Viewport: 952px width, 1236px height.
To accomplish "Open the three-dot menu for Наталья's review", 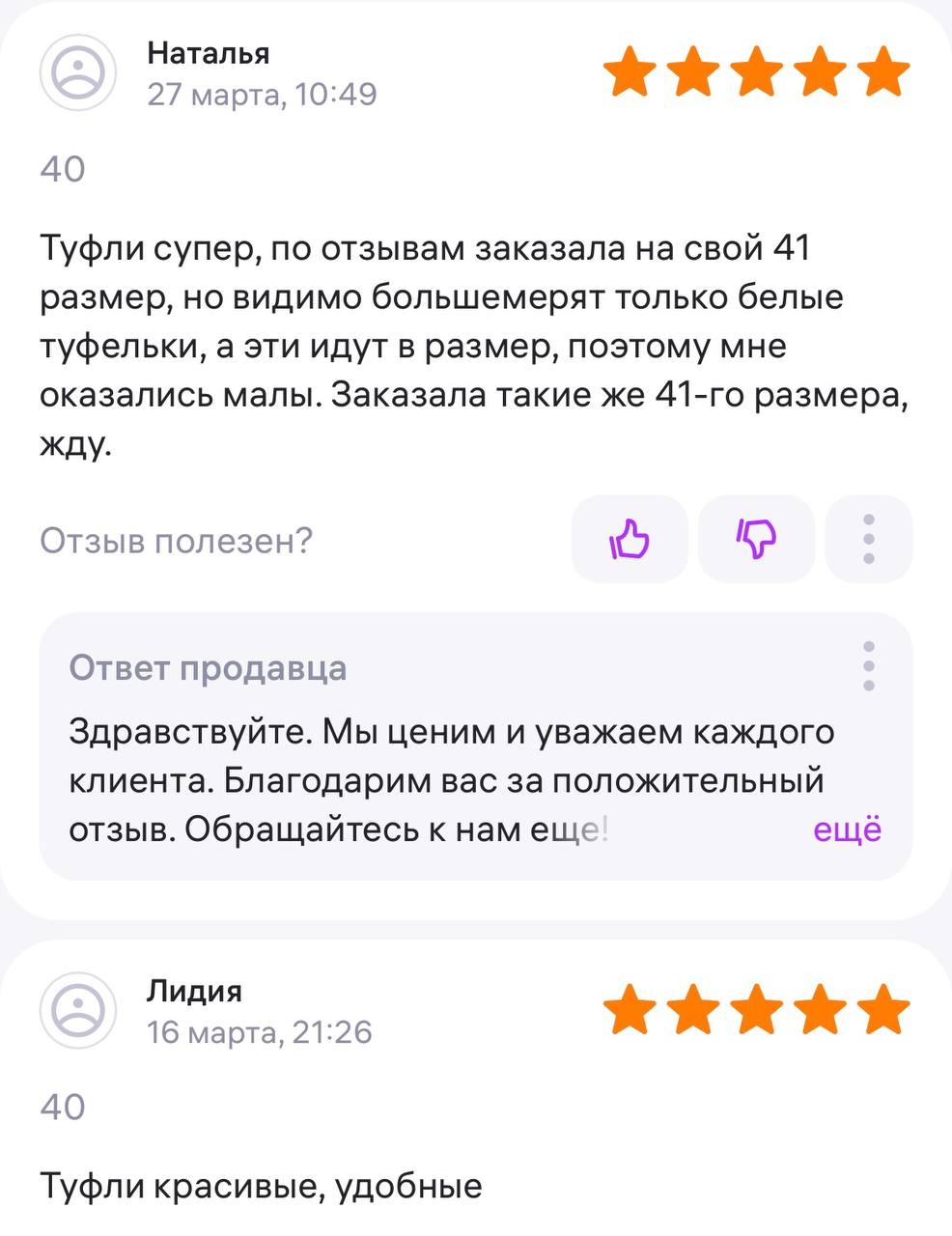I will pos(868,539).
